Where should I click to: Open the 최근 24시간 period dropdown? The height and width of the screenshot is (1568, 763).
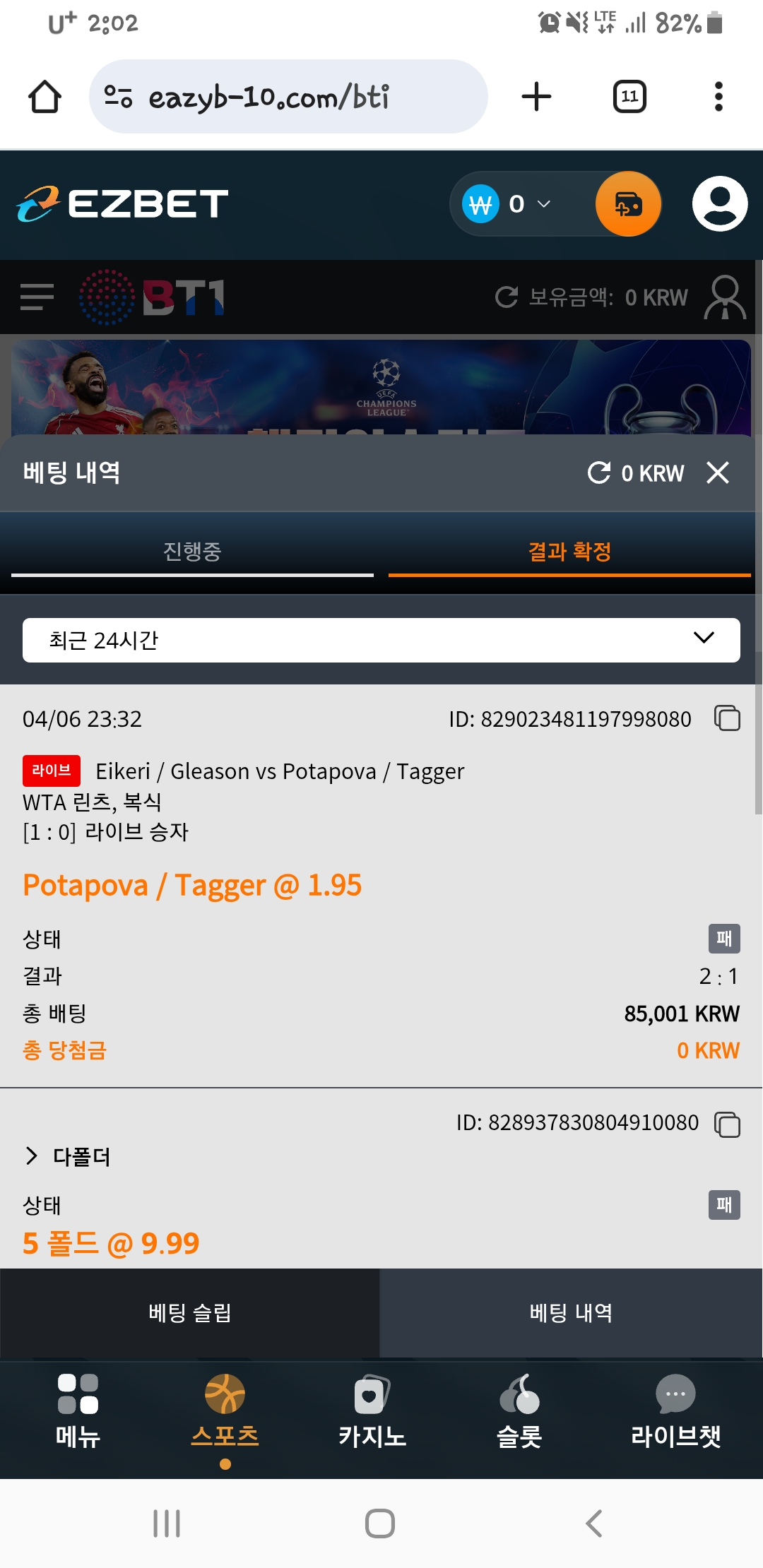coord(381,640)
